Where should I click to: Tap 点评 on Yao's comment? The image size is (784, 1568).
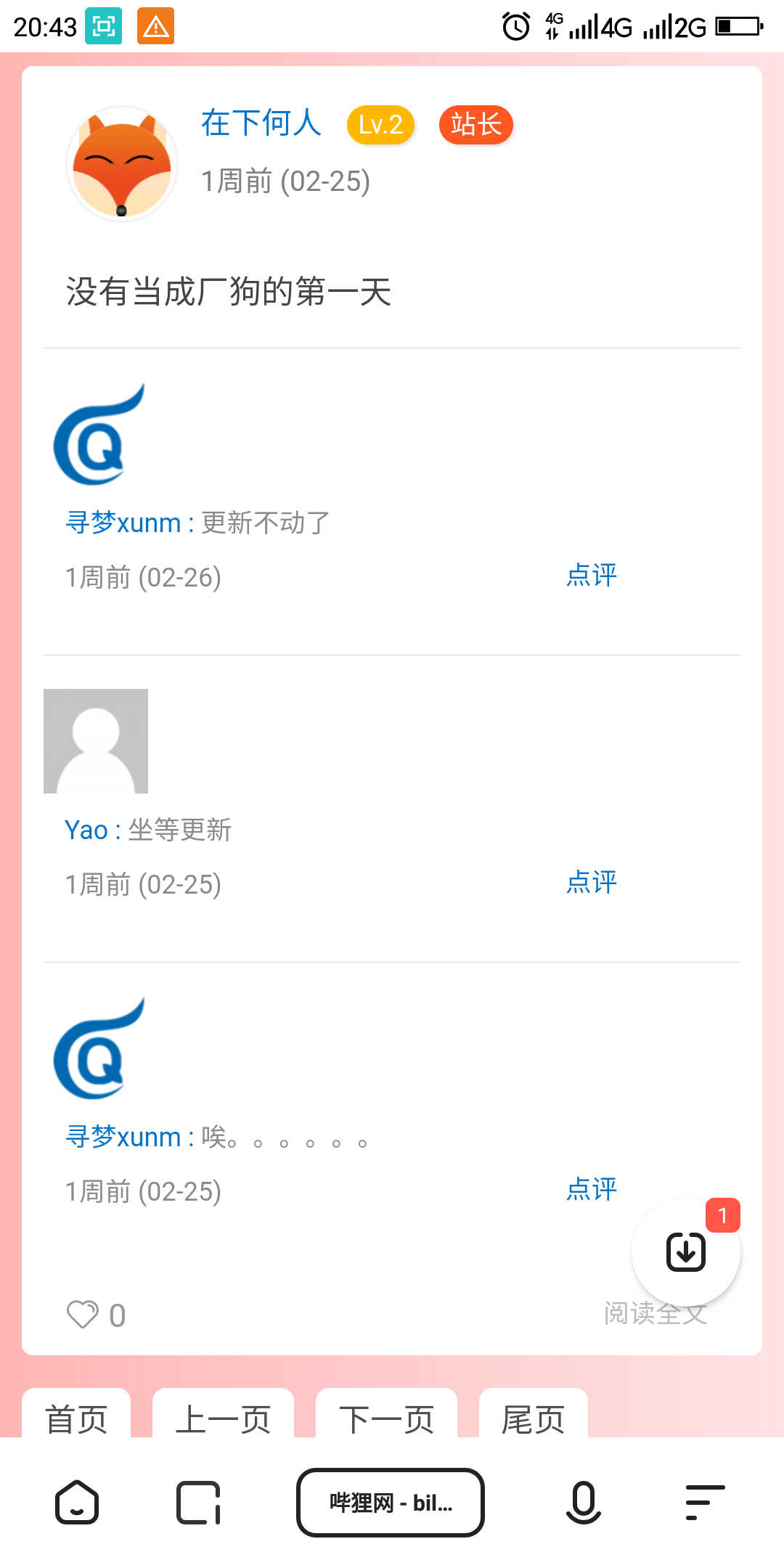point(591,882)
